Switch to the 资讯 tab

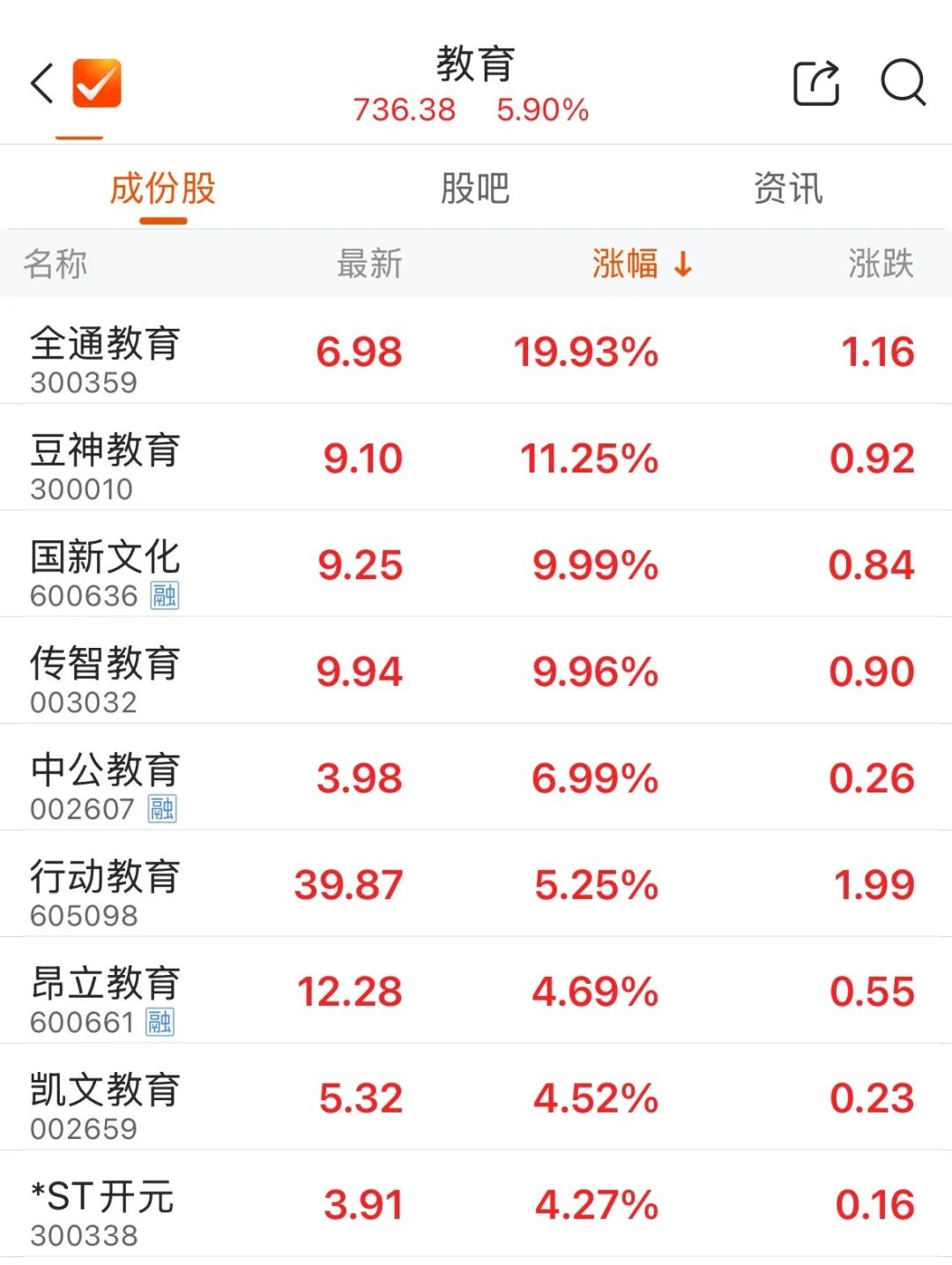(x=788, y=189)
